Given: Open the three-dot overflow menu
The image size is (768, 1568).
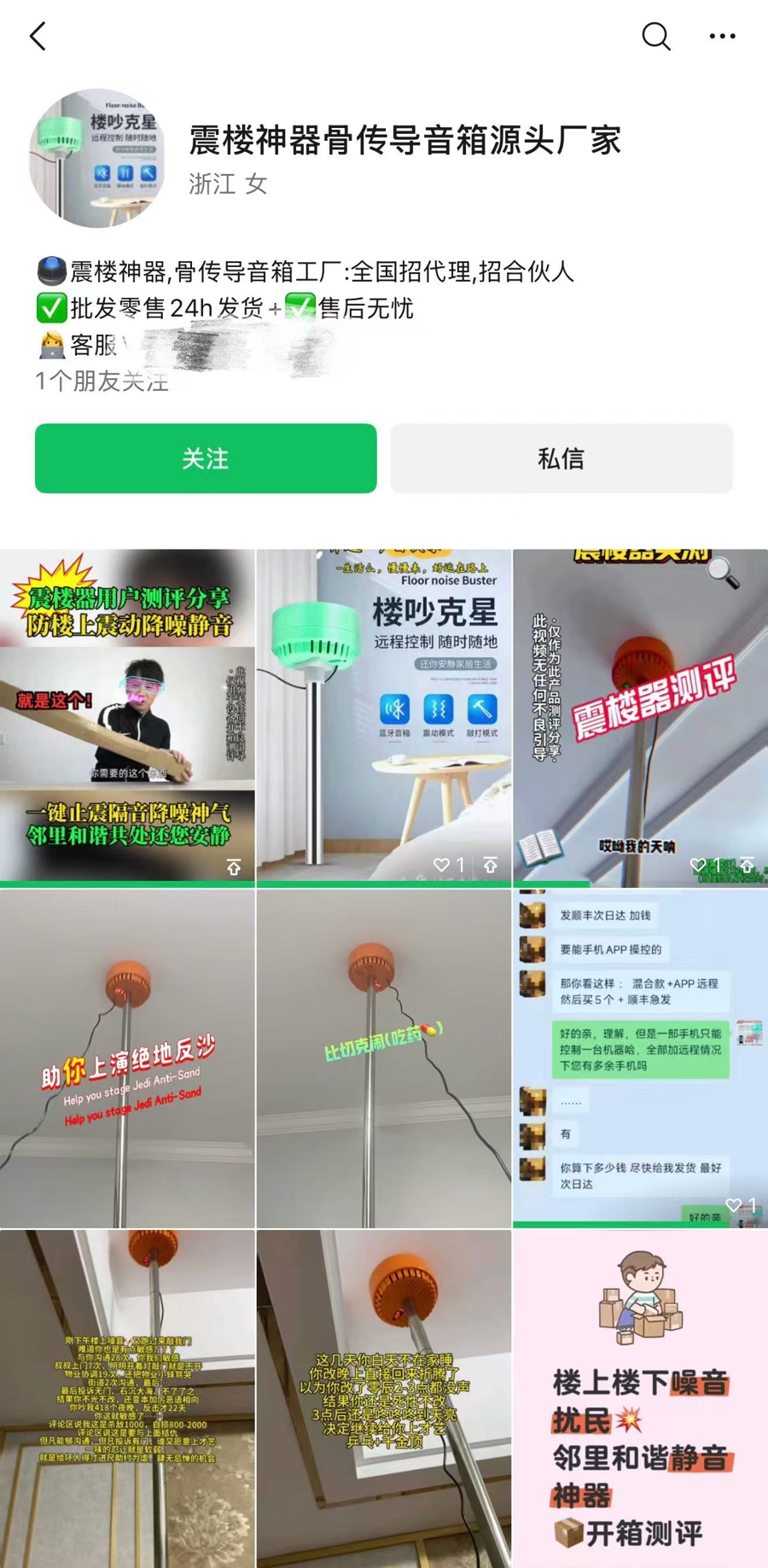Looking at the screenshot, I should point(722,36).
